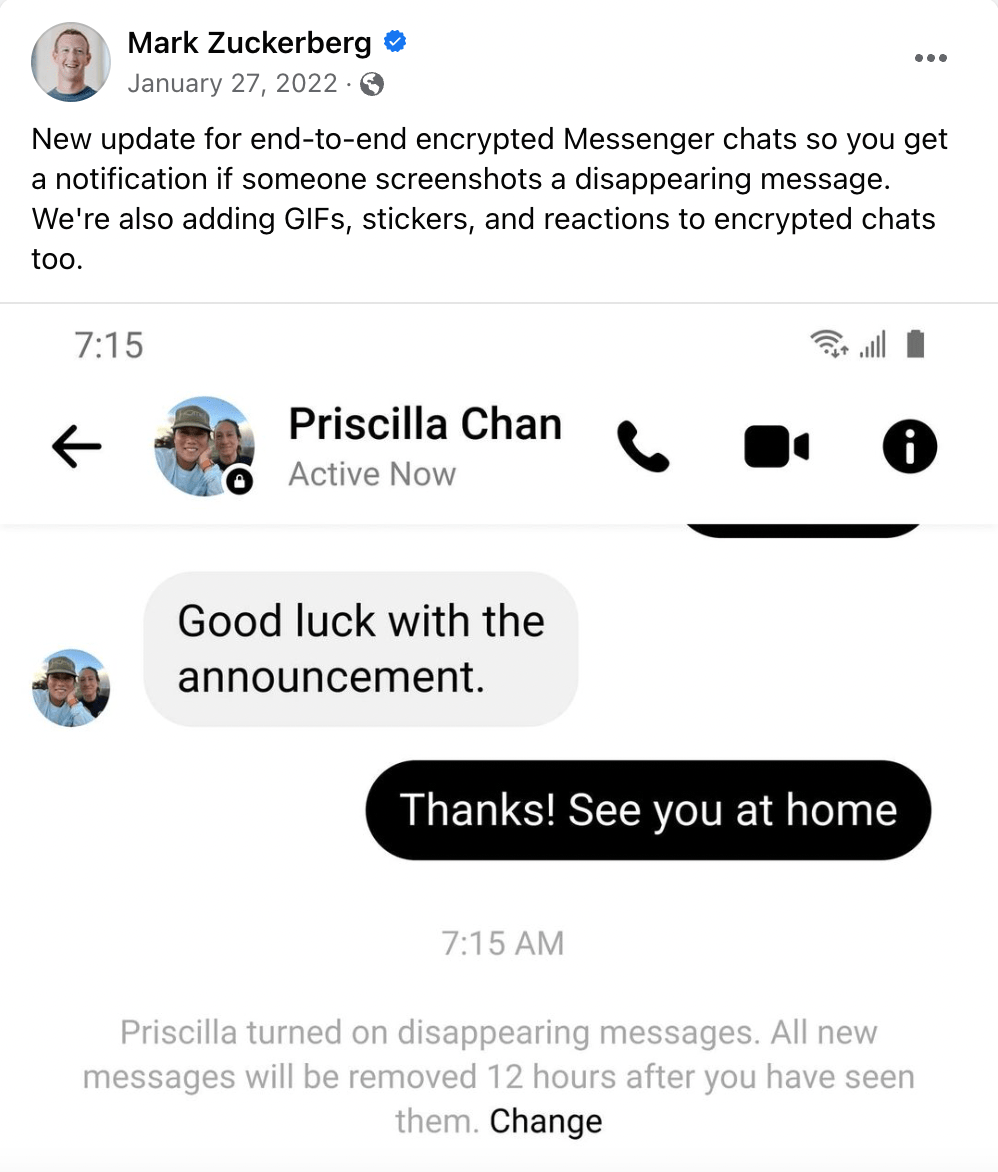This screenshot has width=998, height=1172.
Task: Select Priscilla Chan's chat avatar
Action: point(204,446)
